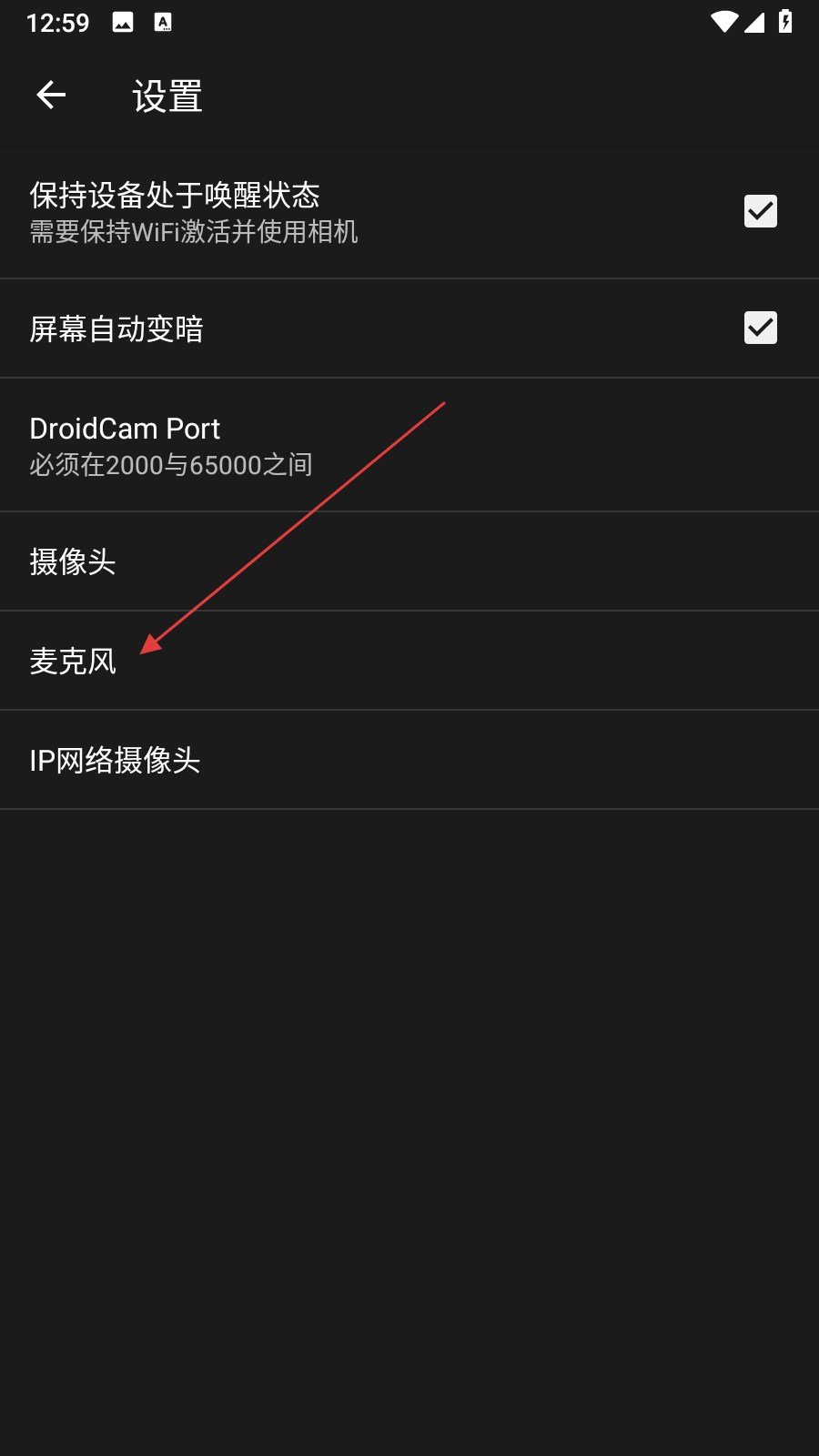Go back using the arrow in the header
819x1456 pixels.
[51, 95]
